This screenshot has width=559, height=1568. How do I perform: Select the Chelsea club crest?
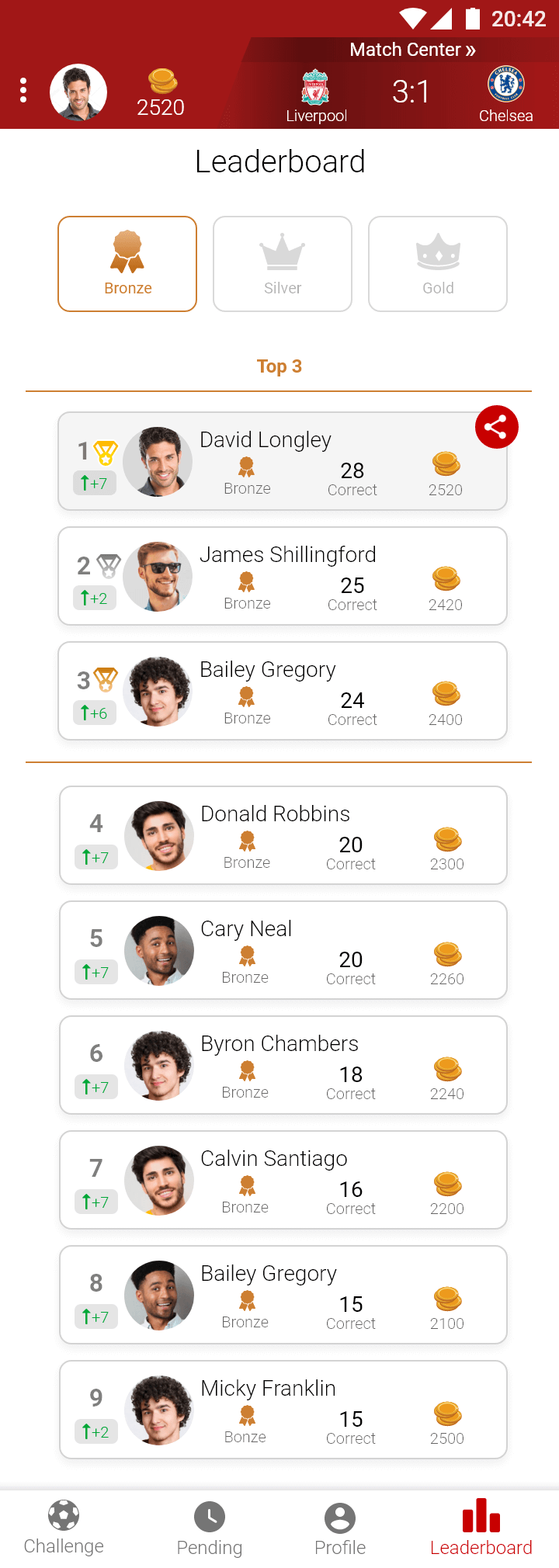(x=505, y=85)
